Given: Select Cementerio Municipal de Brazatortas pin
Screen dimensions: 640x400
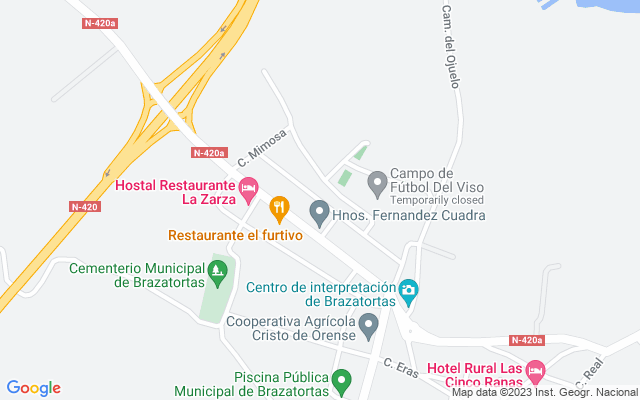Looking at the screenshot, I should 218,274.
